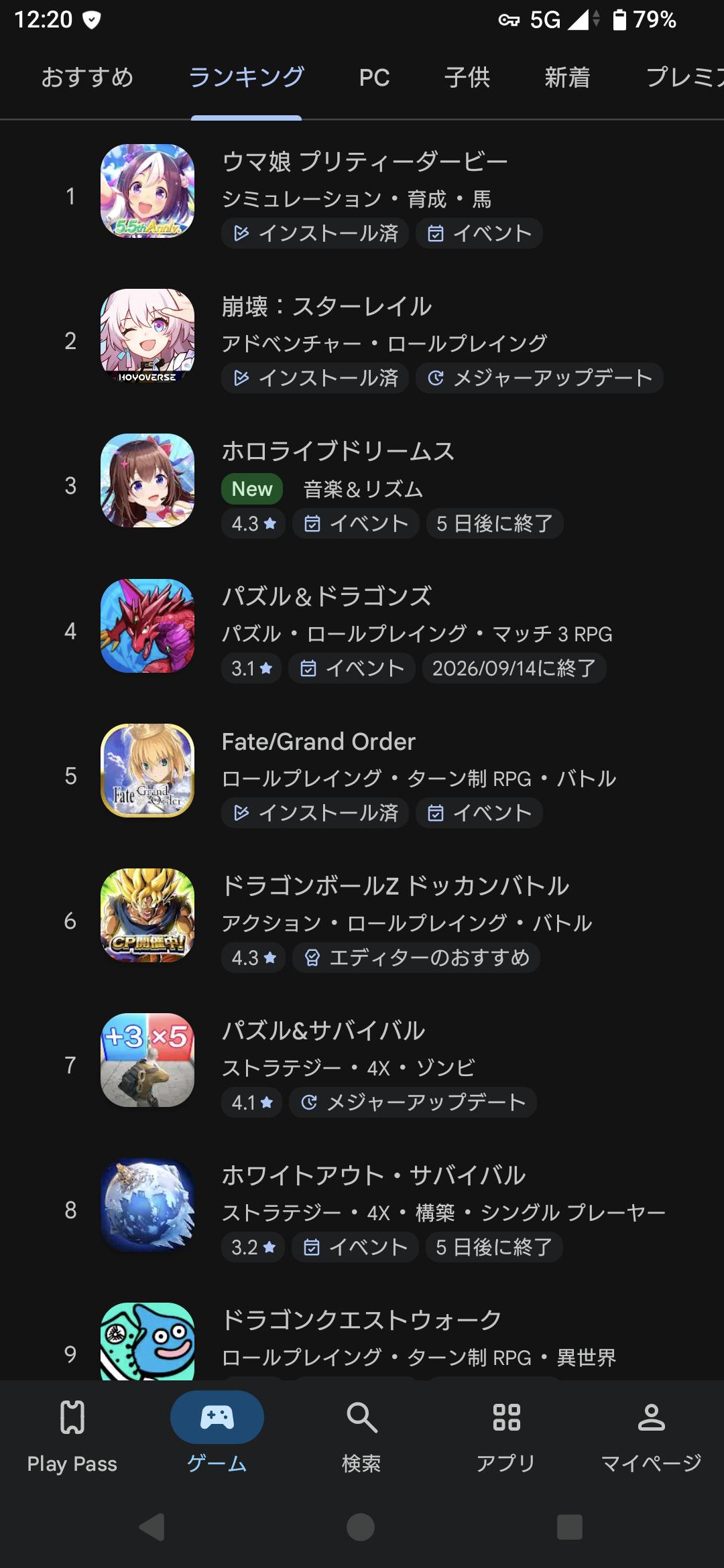Select Fate/Grand Order from the ranking
The height and width of the screenshot is (1568, 724).
362,775
